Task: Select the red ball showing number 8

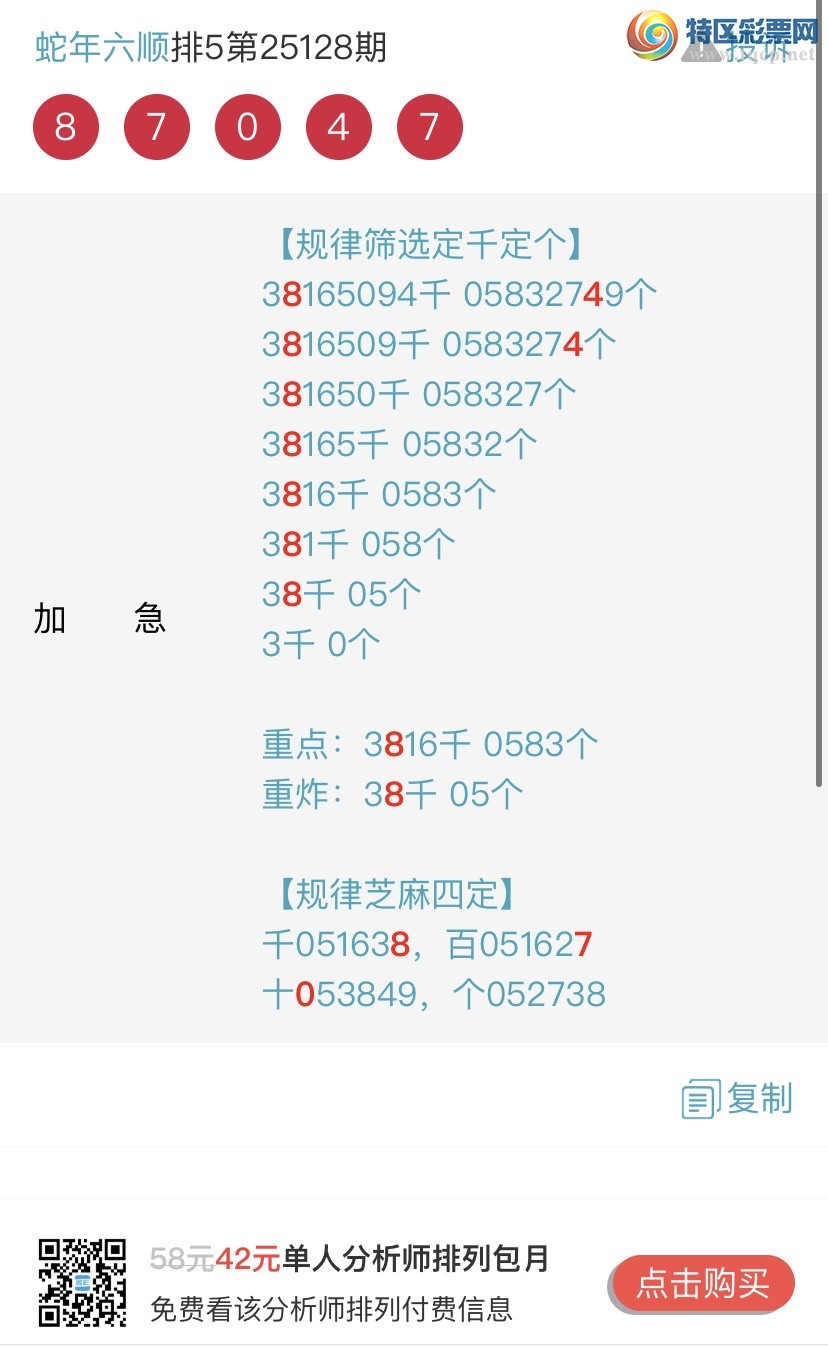Action: click(x=66, y=127)
